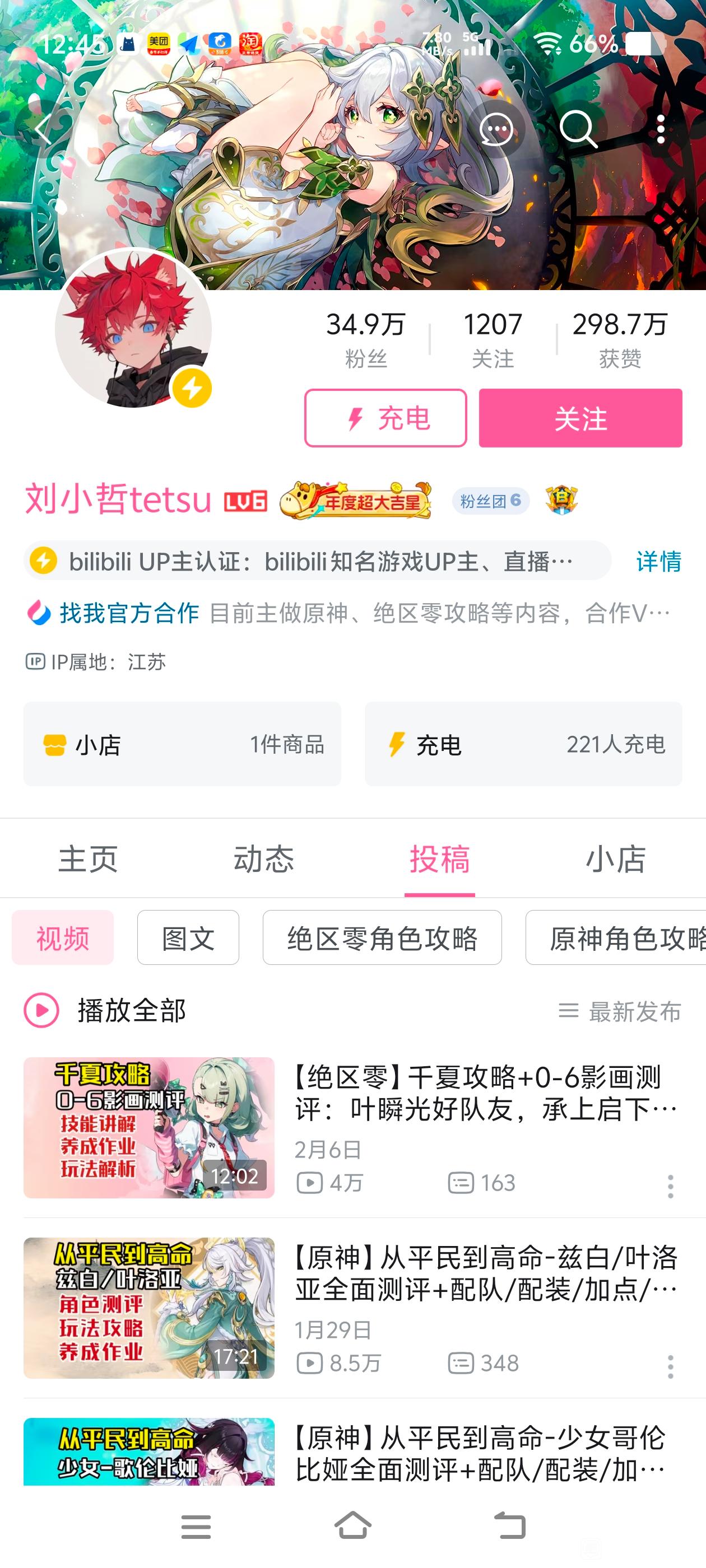This screenshot has height=1568, width=706.
Task: Open the 小店 card with 1件商品
Action: pos(182,744)
